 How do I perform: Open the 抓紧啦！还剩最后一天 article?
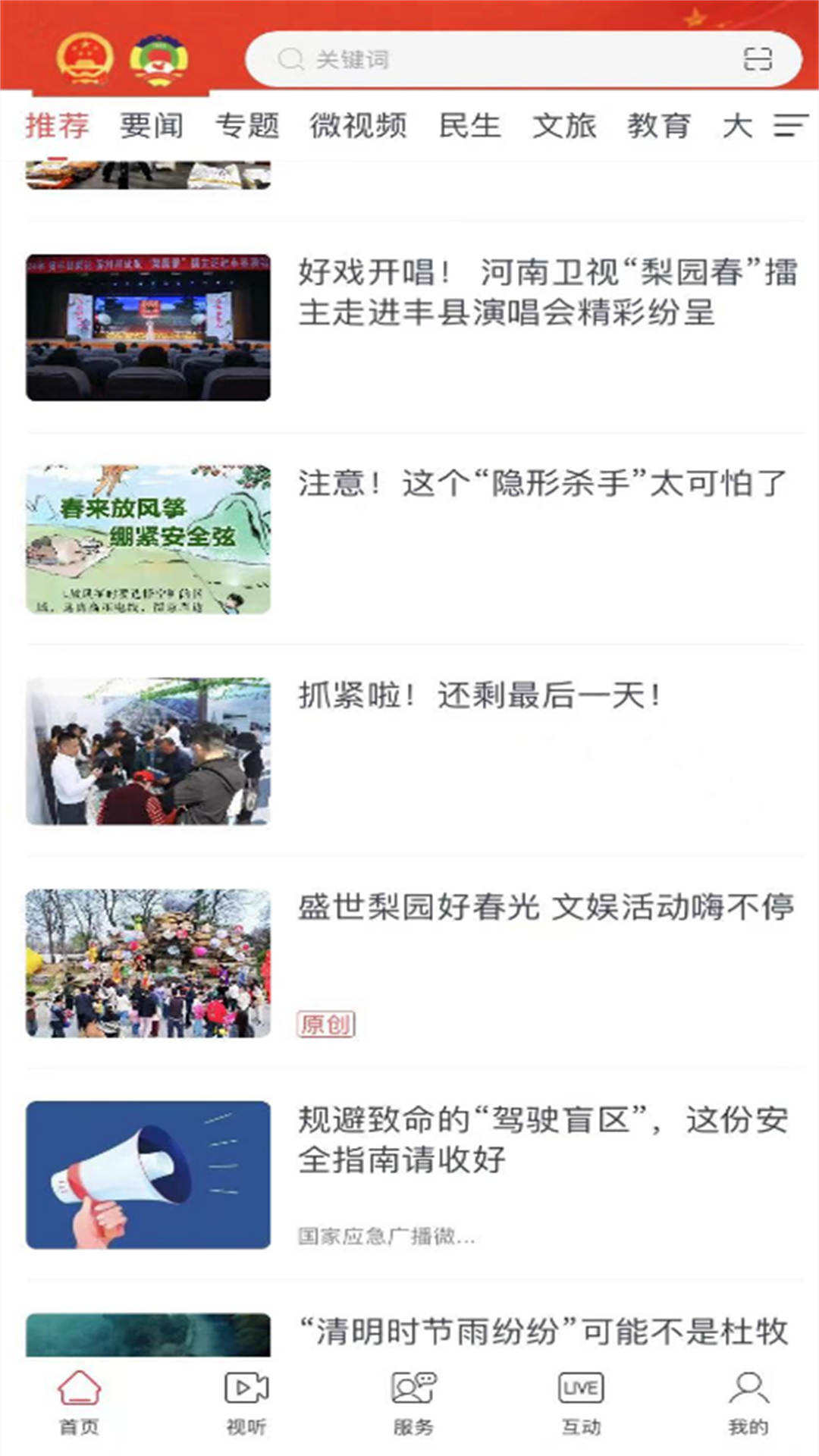479,695
